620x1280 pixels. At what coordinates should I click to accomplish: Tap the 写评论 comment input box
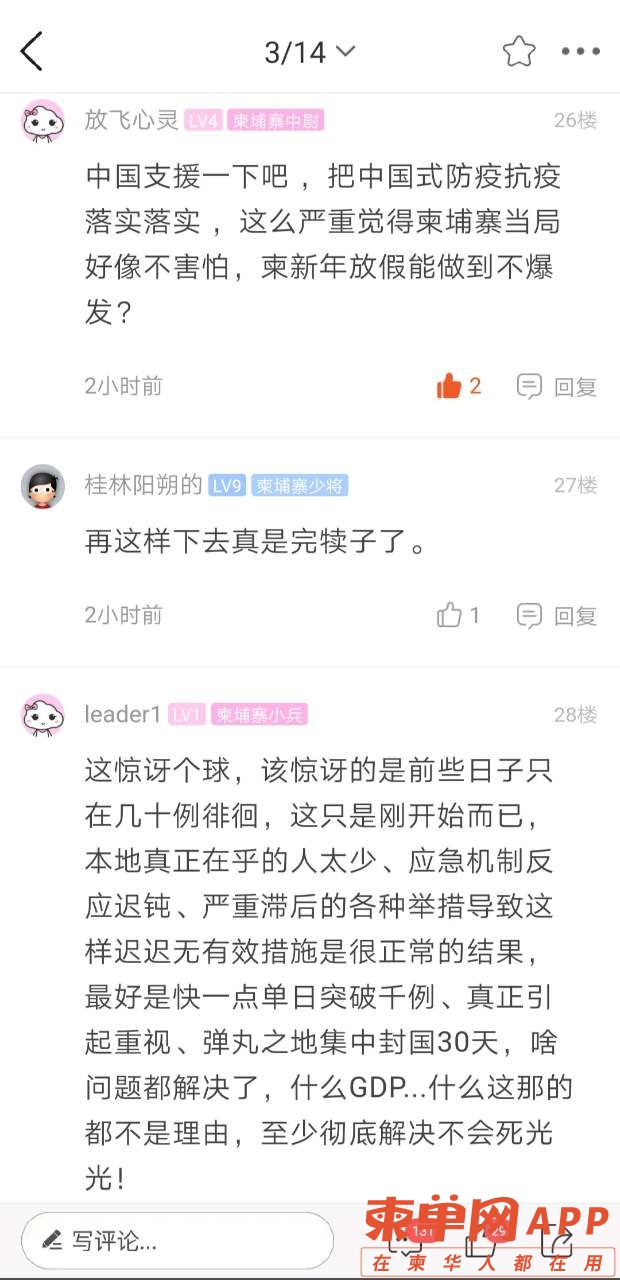coord(178,1241)
